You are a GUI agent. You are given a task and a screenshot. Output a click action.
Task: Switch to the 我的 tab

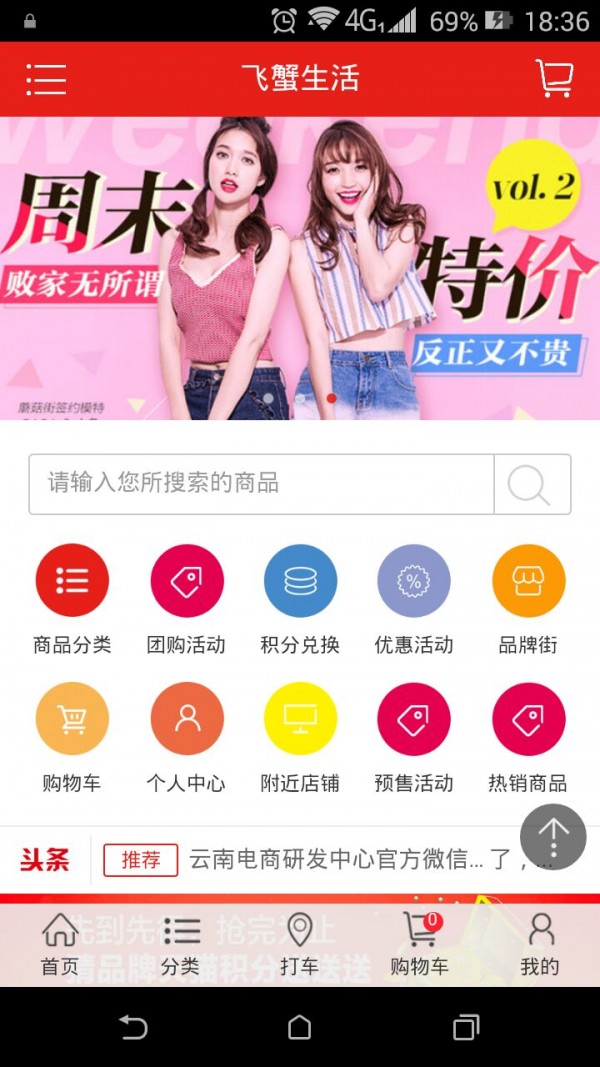tap(540, 943)
